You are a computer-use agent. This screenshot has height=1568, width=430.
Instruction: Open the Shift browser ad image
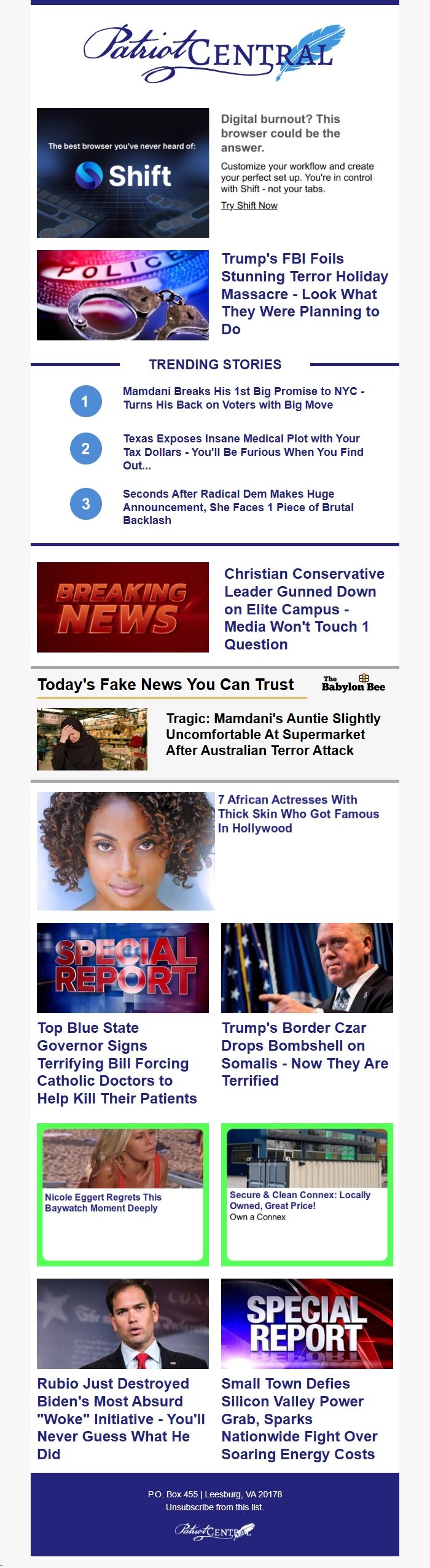point(123,173)
